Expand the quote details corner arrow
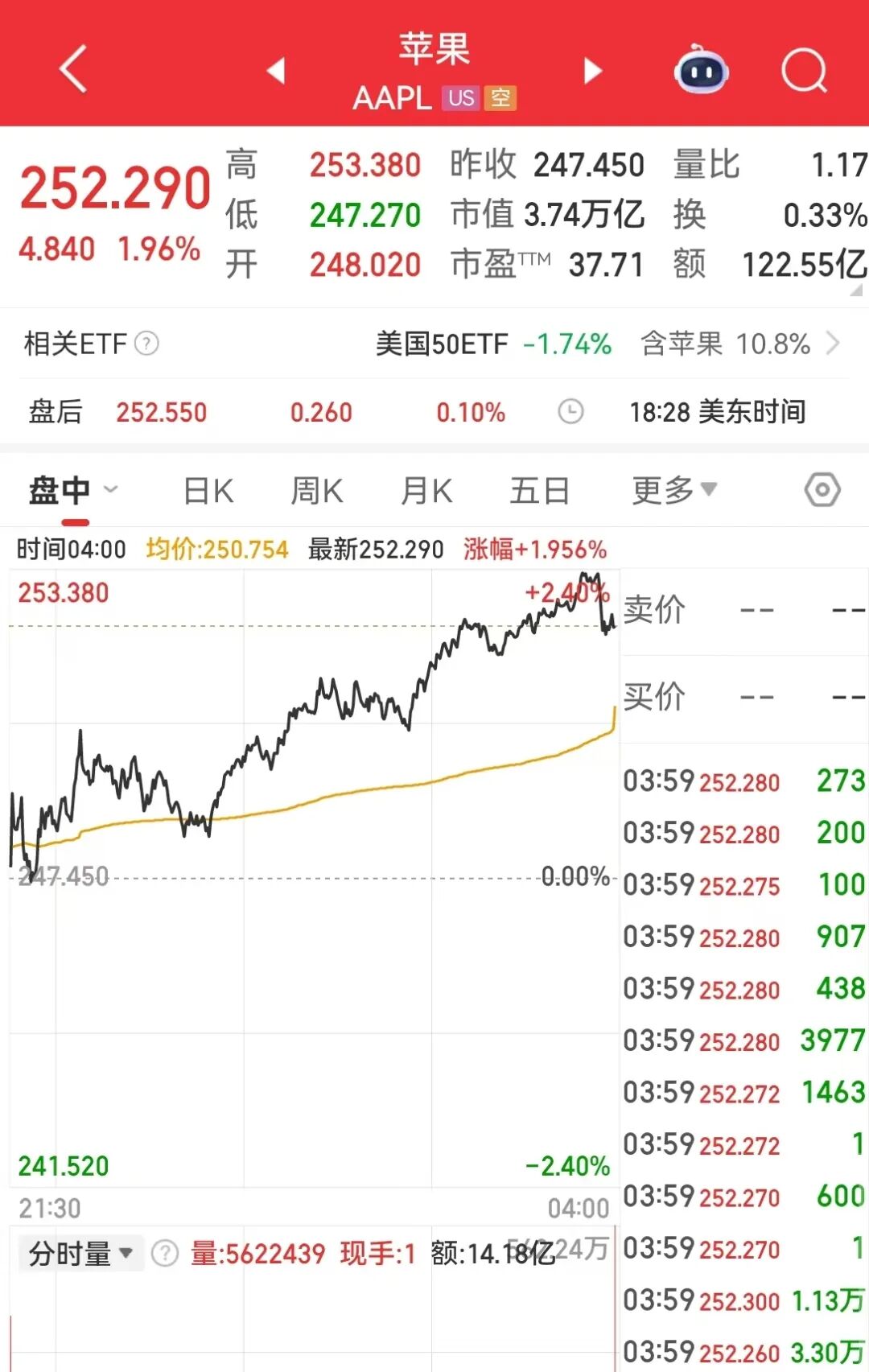The width and height of the screenshot is (869, 1372). coord(856,290)
